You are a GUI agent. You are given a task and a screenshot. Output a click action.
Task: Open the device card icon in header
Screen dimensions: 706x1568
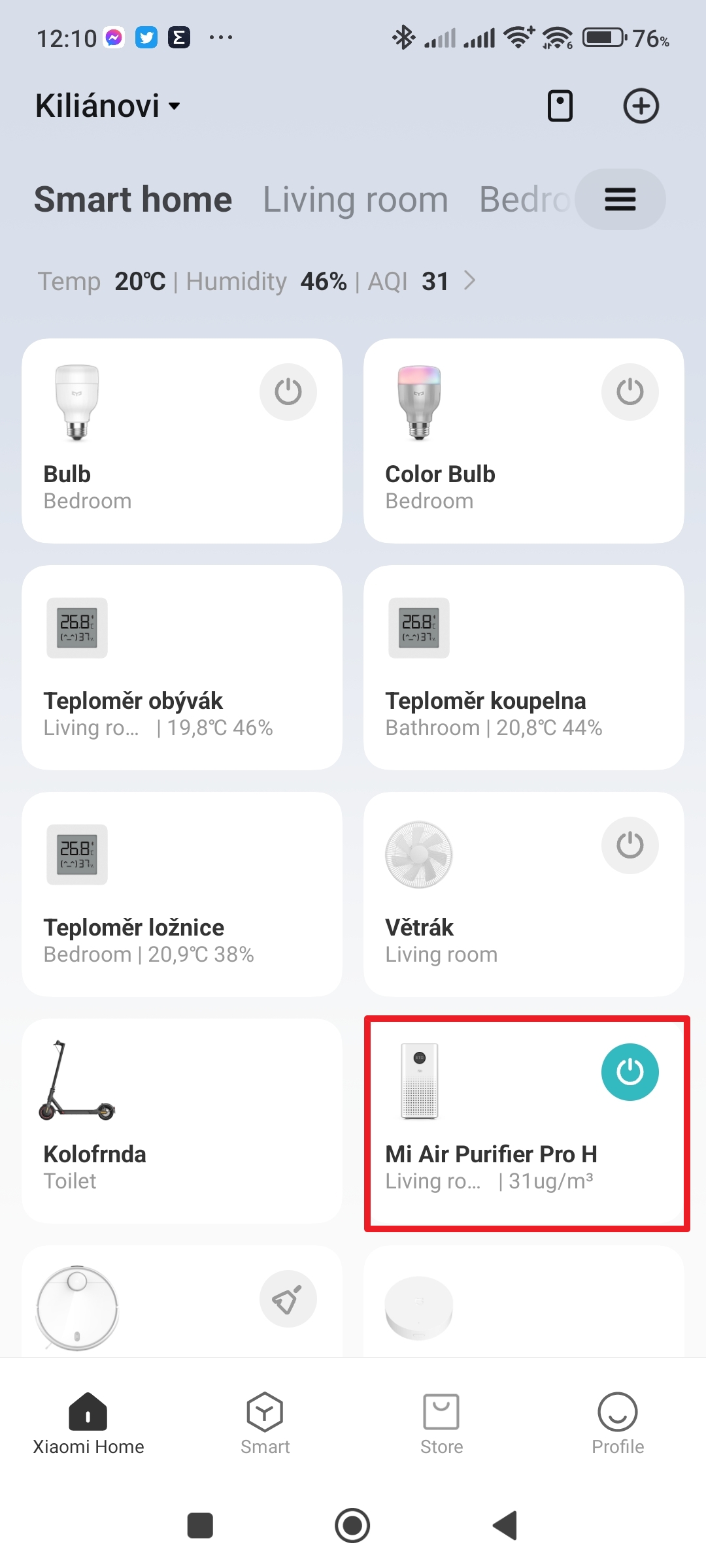pos(560,106)
